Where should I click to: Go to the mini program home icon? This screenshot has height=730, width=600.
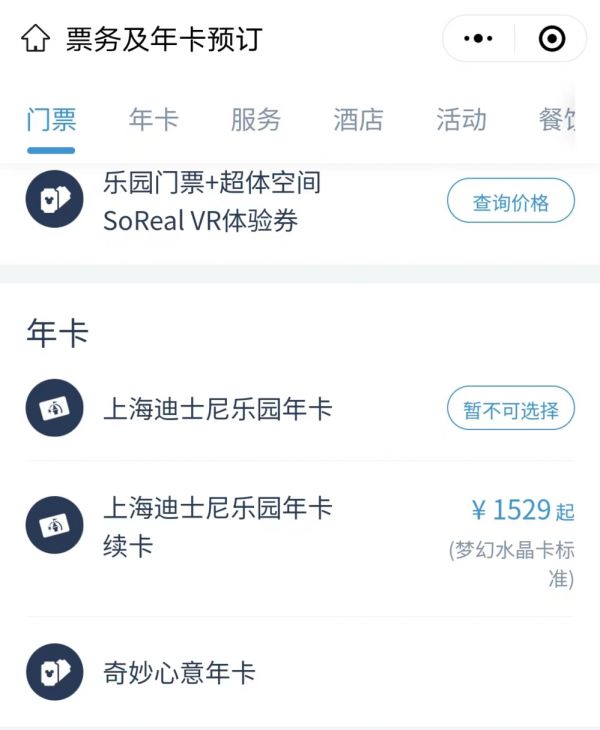35,39
